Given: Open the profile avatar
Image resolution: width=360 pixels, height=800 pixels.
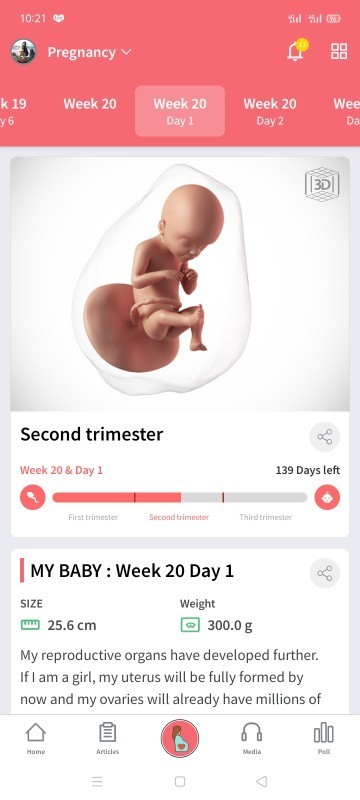Looking at the screenshot, I should pyautogui.click(x=23, y=52).
